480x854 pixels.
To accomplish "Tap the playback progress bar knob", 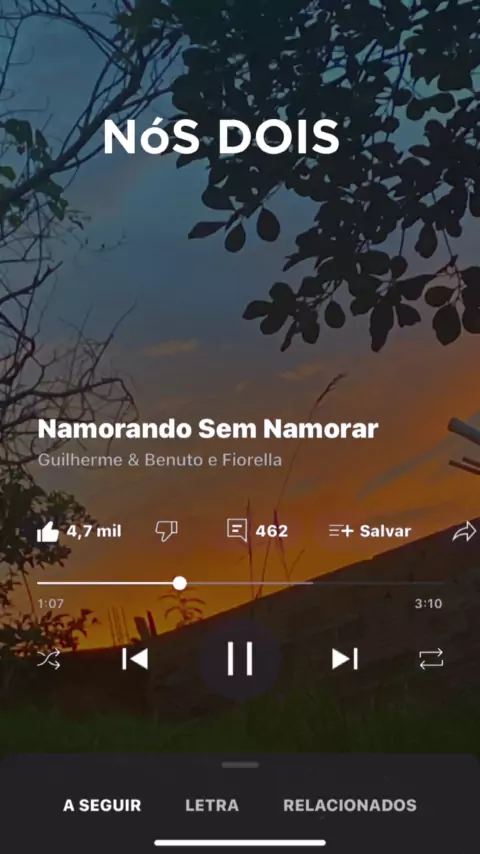I will click(180, 583).
